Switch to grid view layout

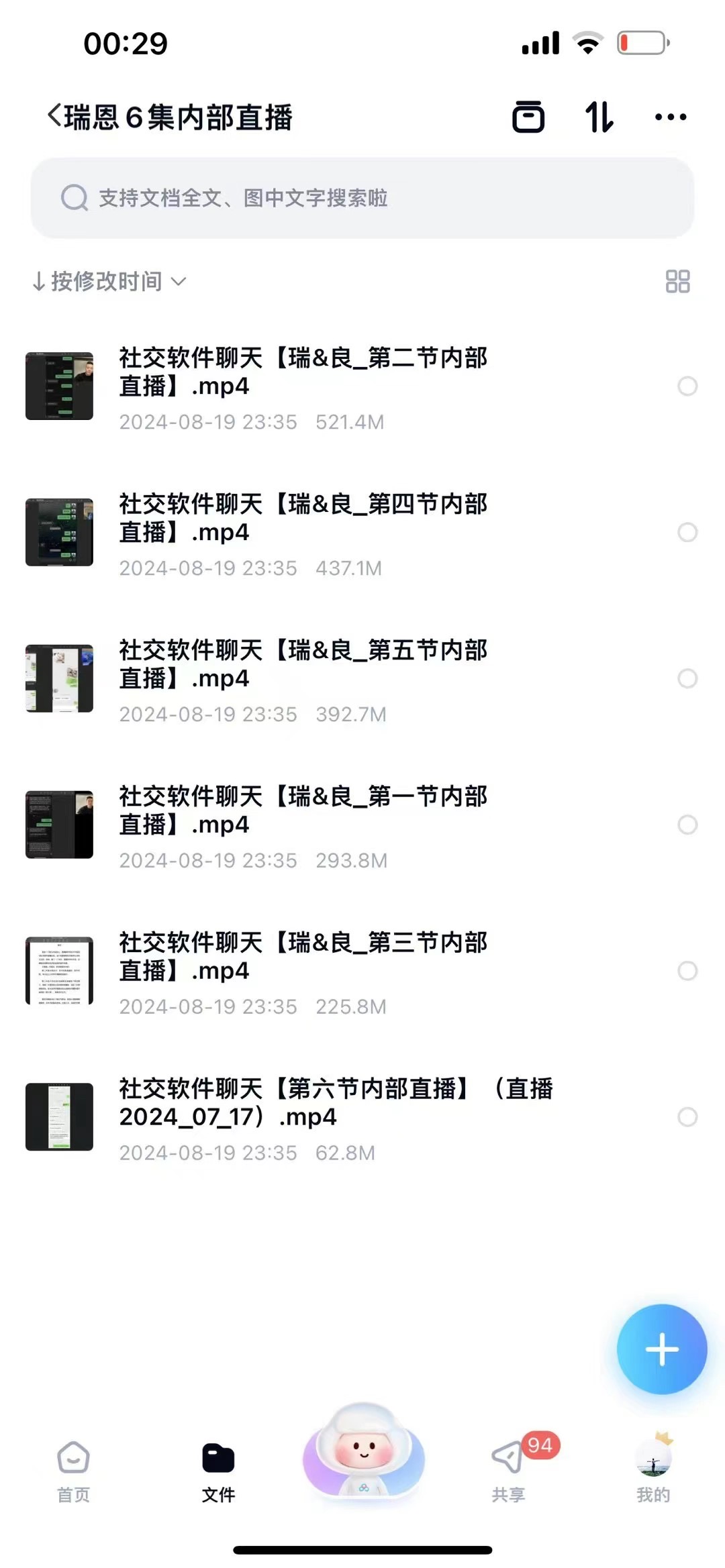[x=677, y=282]
